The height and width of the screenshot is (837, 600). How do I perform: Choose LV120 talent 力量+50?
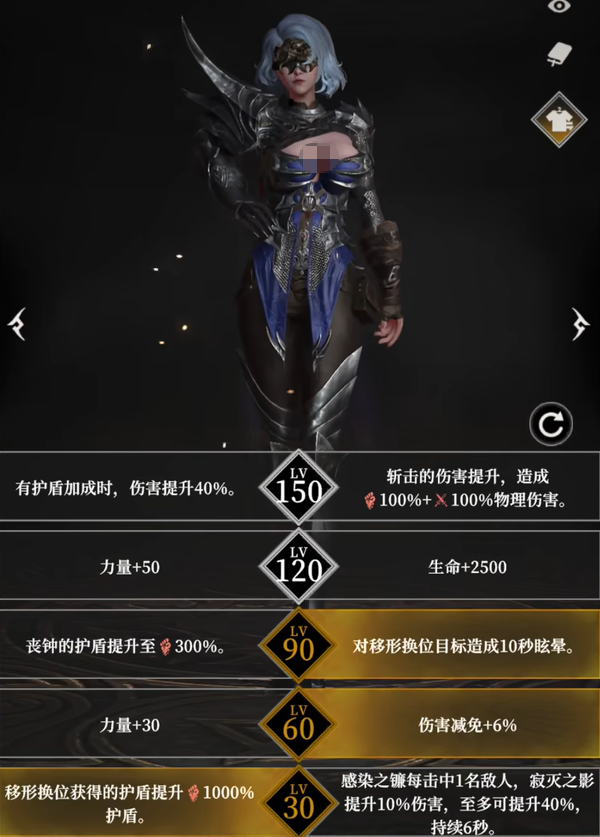(x=130, y=567)
